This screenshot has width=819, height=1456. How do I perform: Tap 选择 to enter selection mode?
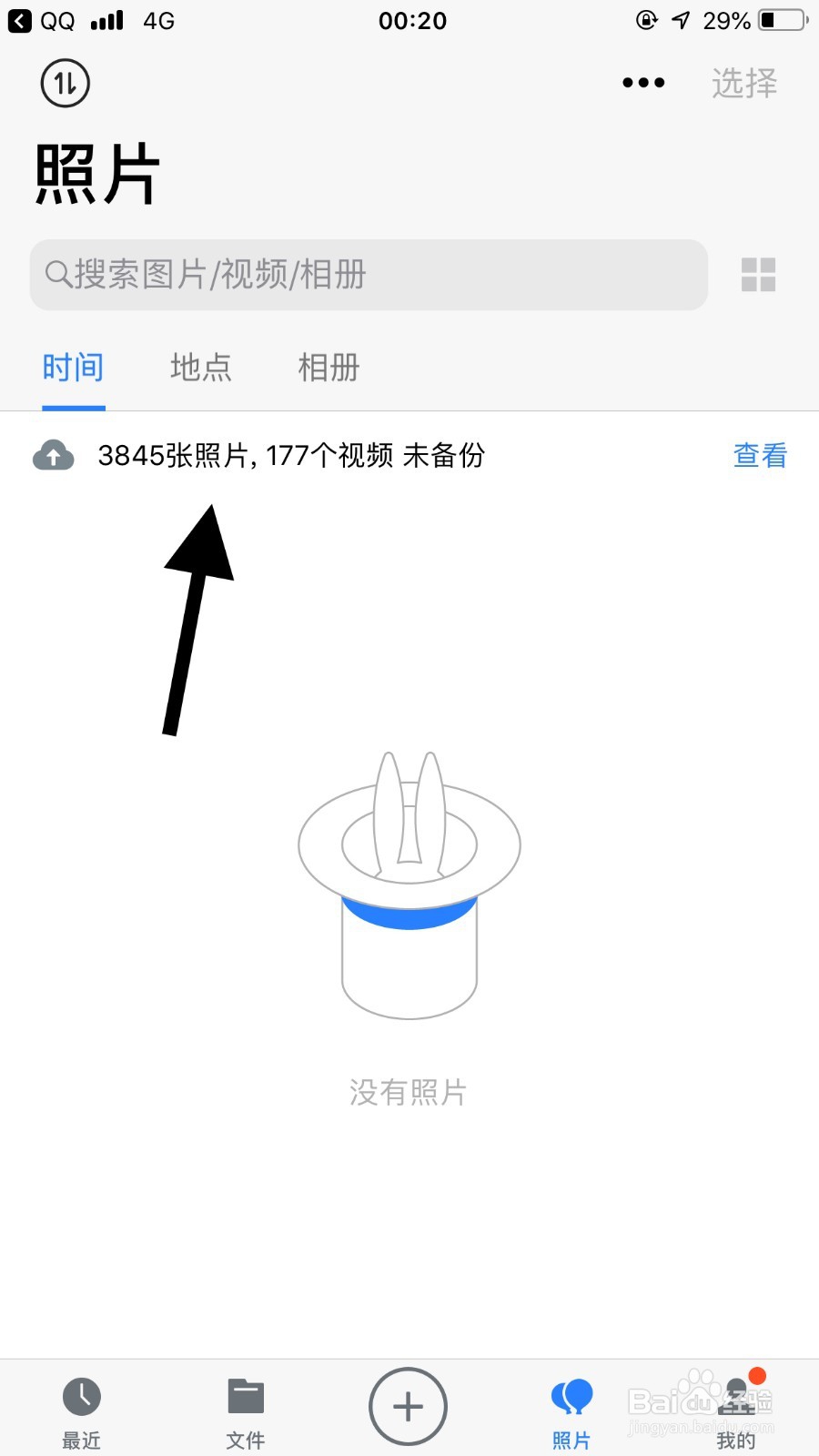pyautogui.click(x=745, y=83)
